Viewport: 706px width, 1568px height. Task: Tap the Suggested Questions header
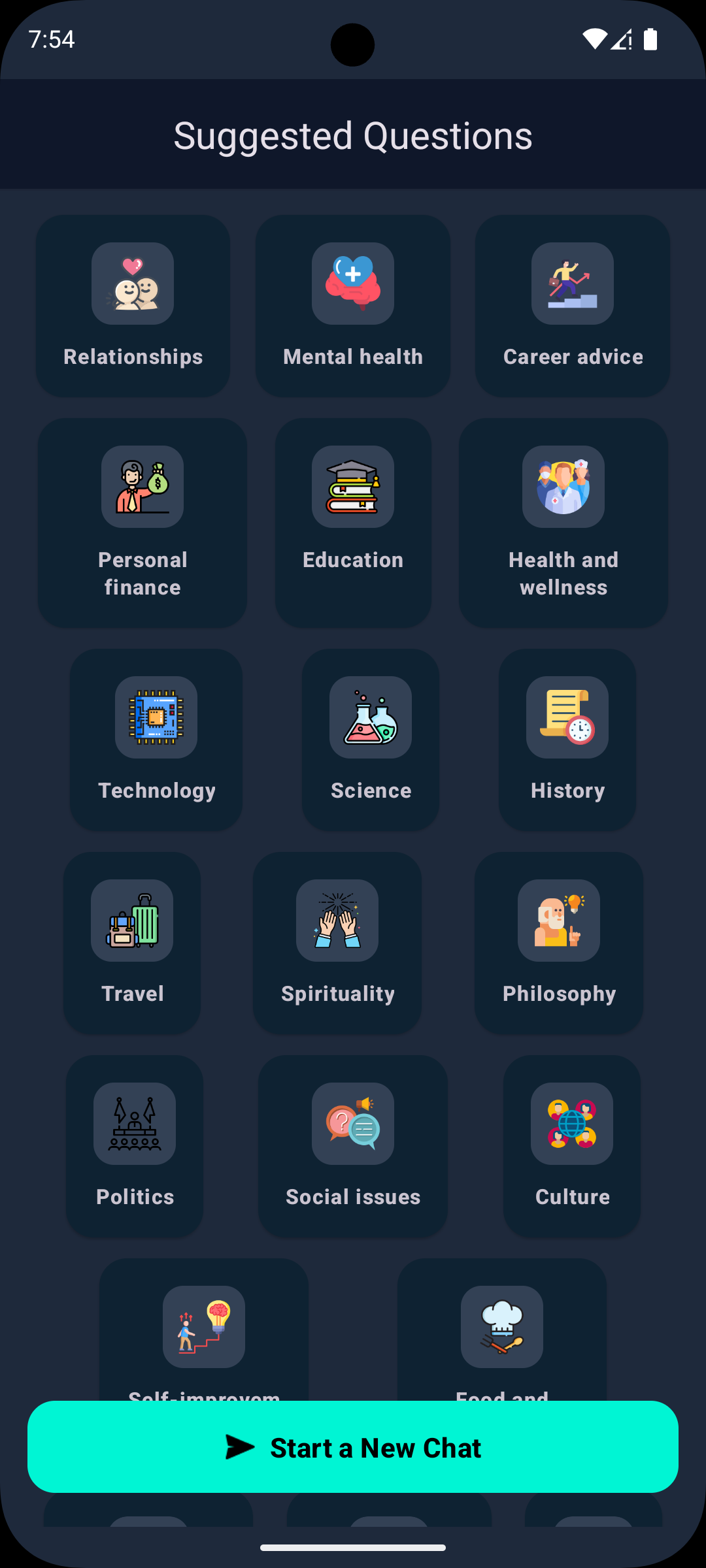352,135
